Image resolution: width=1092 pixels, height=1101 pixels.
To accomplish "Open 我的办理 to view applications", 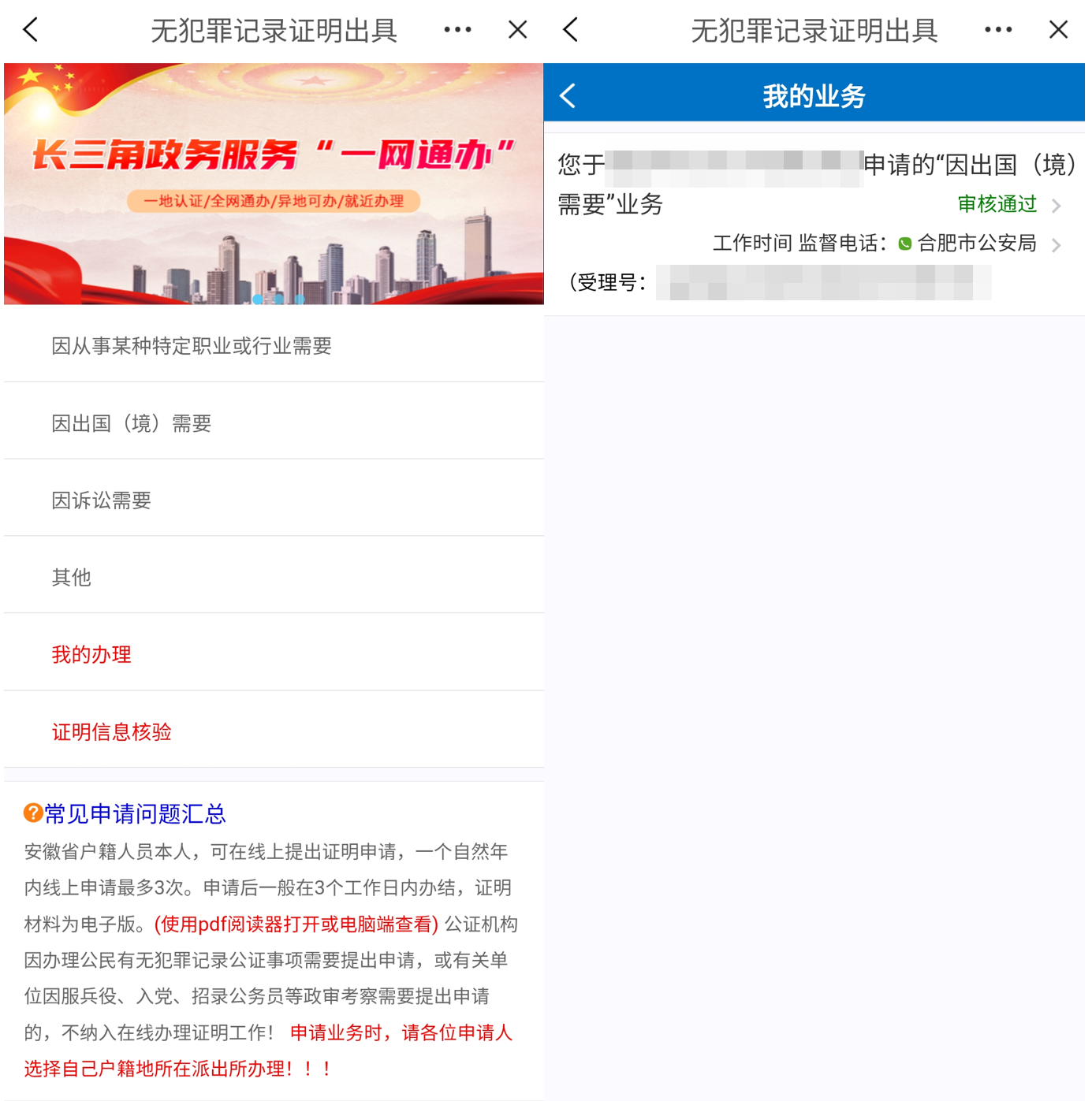I will click(91, 655).
